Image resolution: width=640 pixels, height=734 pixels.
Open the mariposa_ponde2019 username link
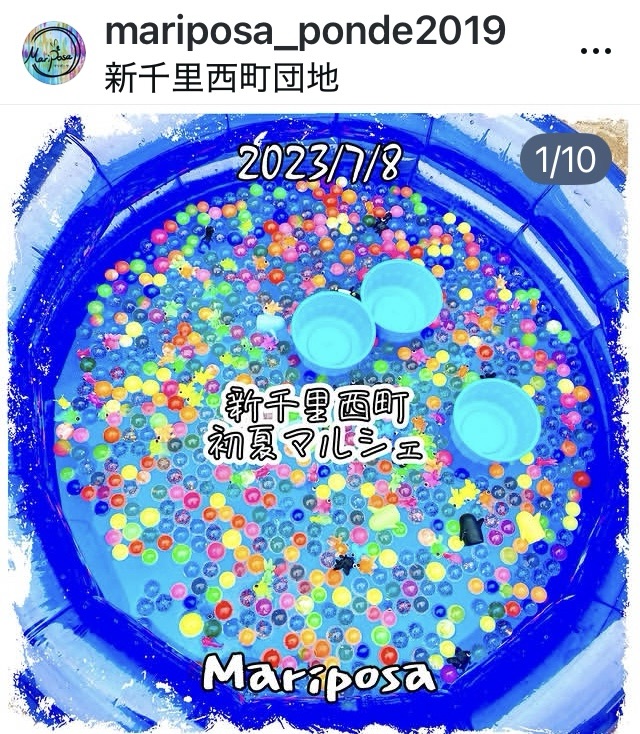pos(305,31)
